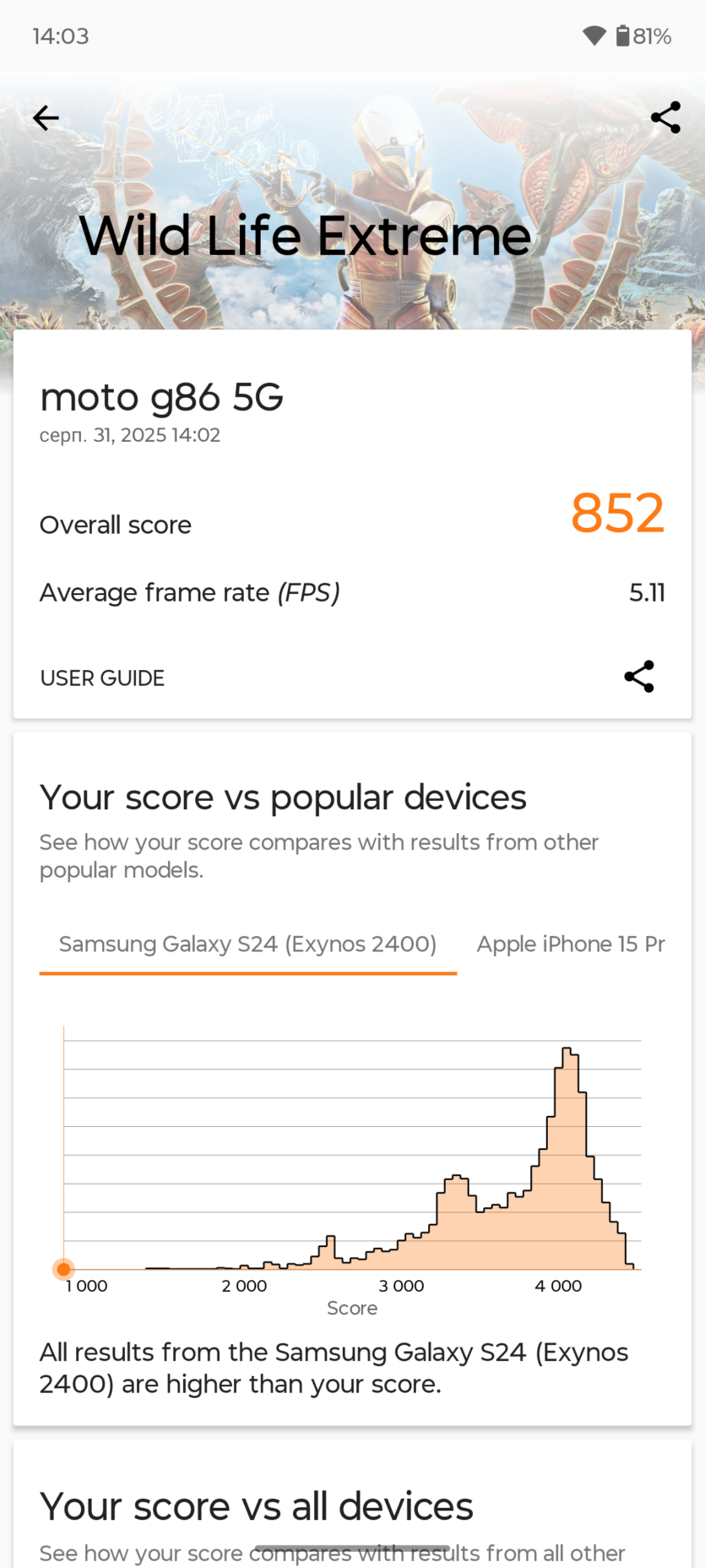Share the result from the header
This screenshot has width=705, height=1568.
[x=665, y=118]
